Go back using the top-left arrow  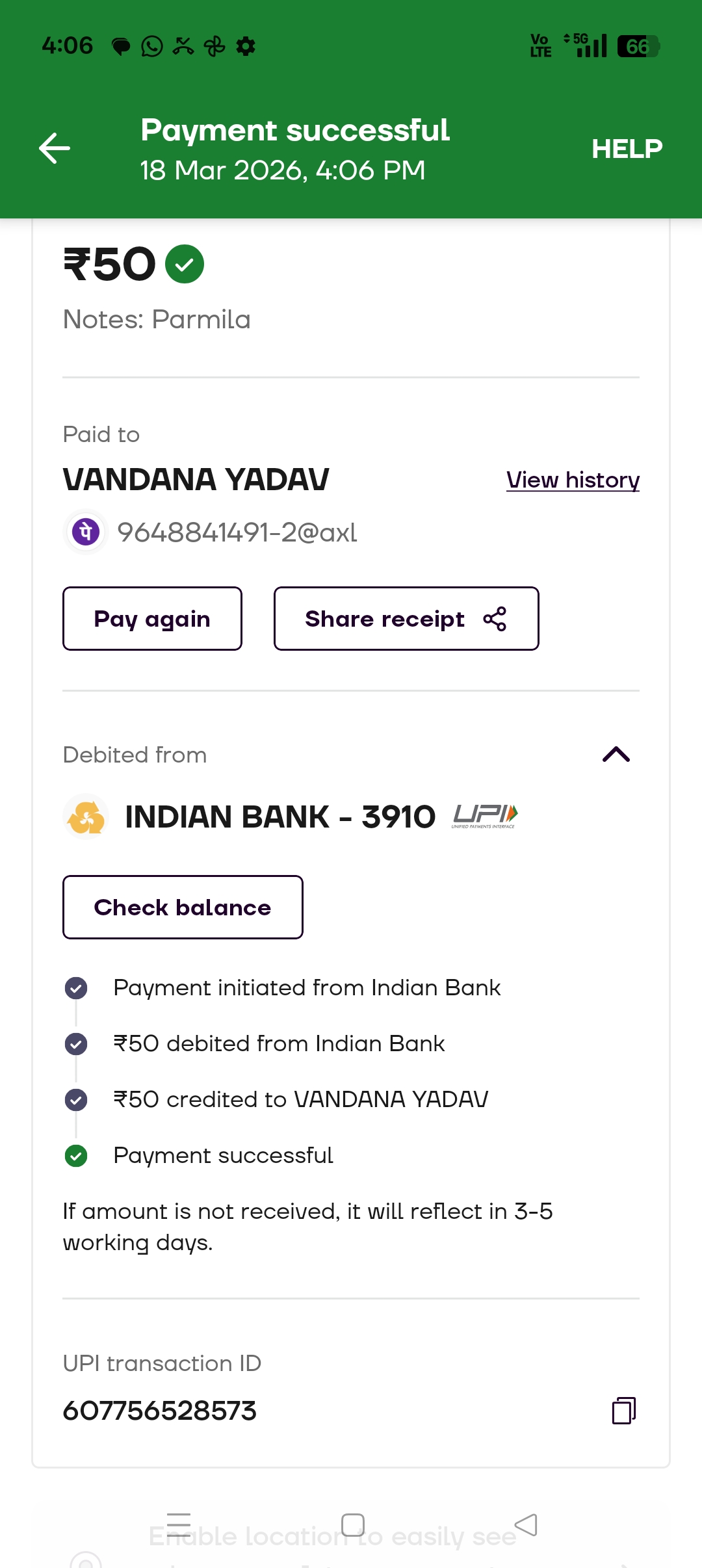55,148
